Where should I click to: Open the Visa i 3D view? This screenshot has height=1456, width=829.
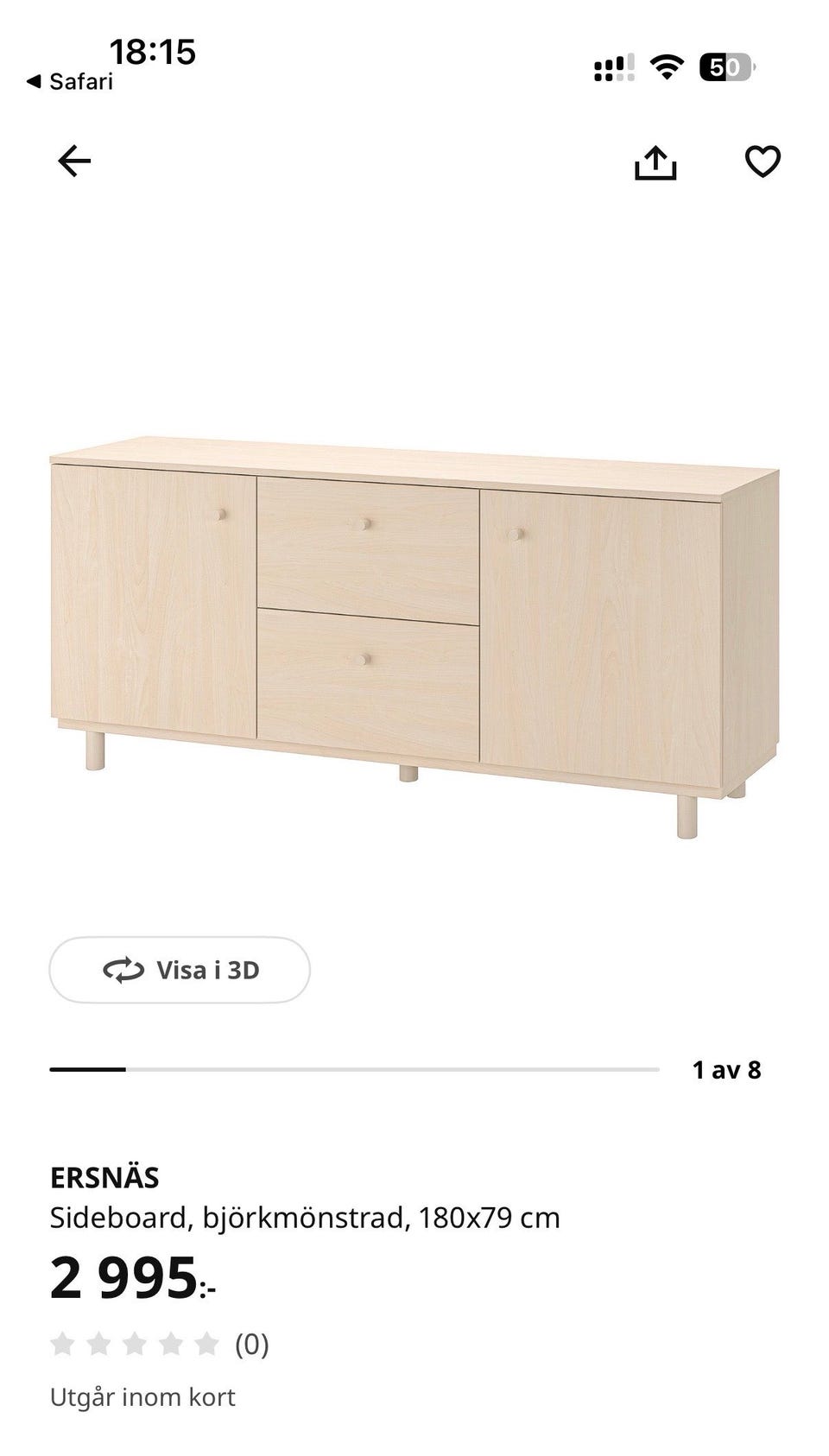[x=180, y=970]
